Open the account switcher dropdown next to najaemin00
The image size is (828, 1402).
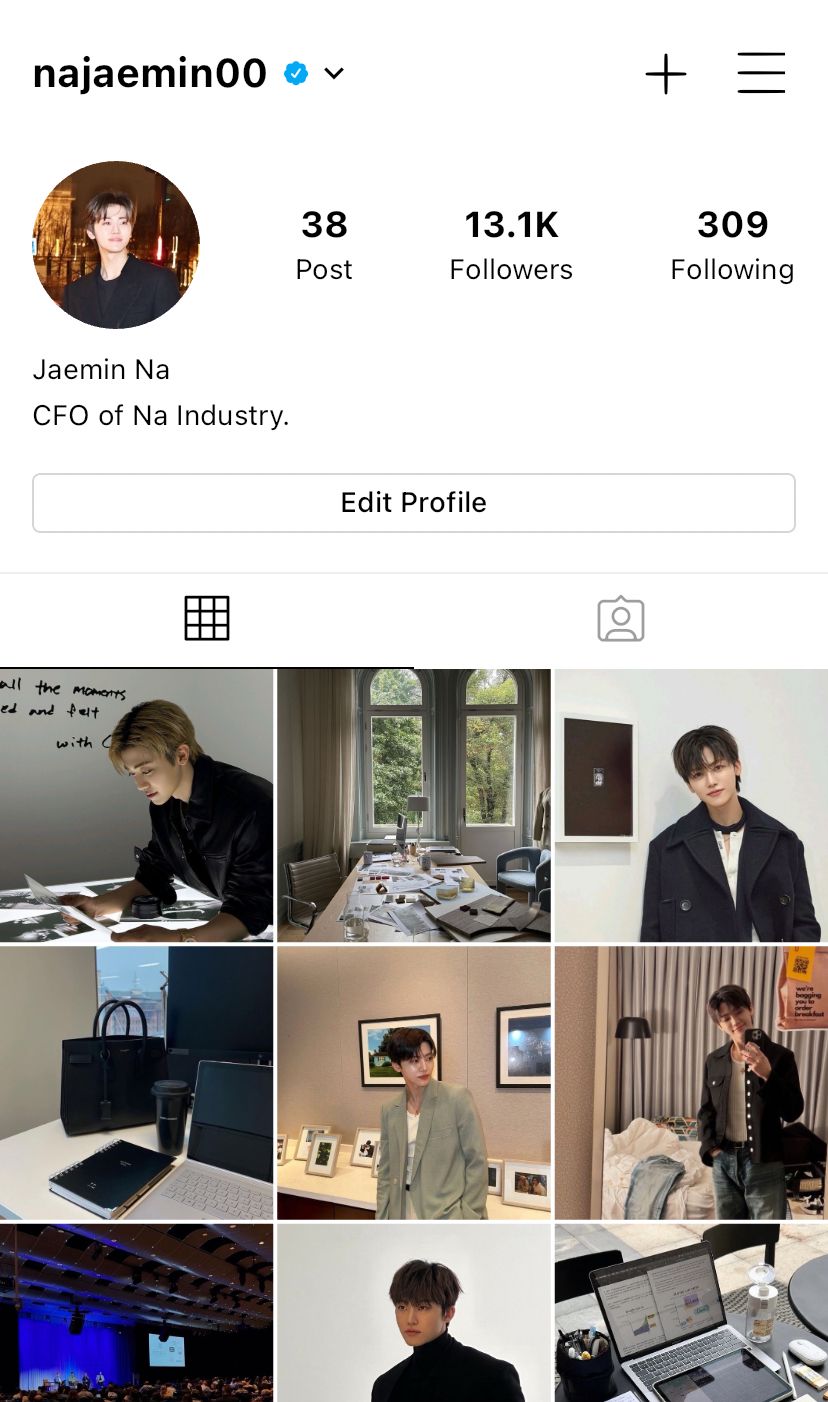coord(334,73)
